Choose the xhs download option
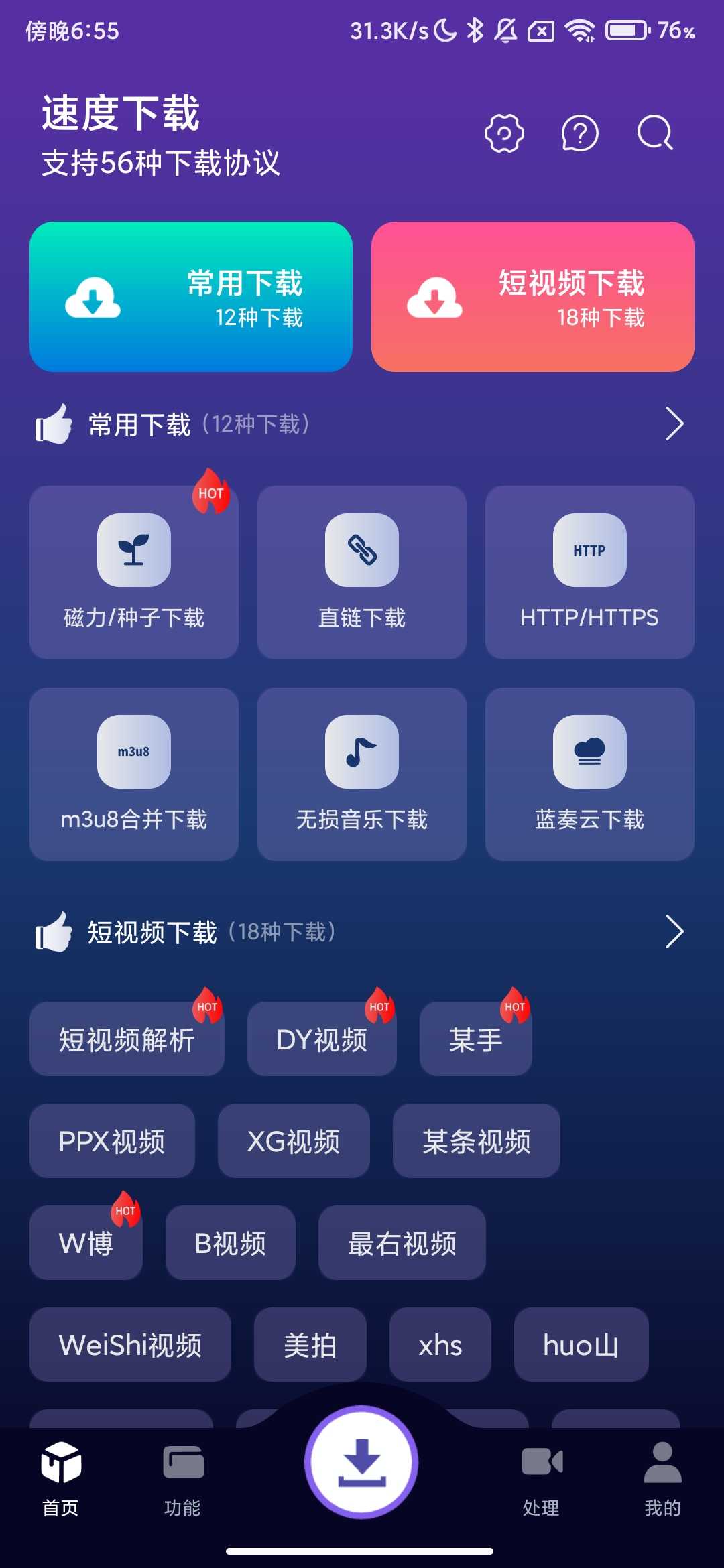Screen dimensions: 724x1568 440,1346
